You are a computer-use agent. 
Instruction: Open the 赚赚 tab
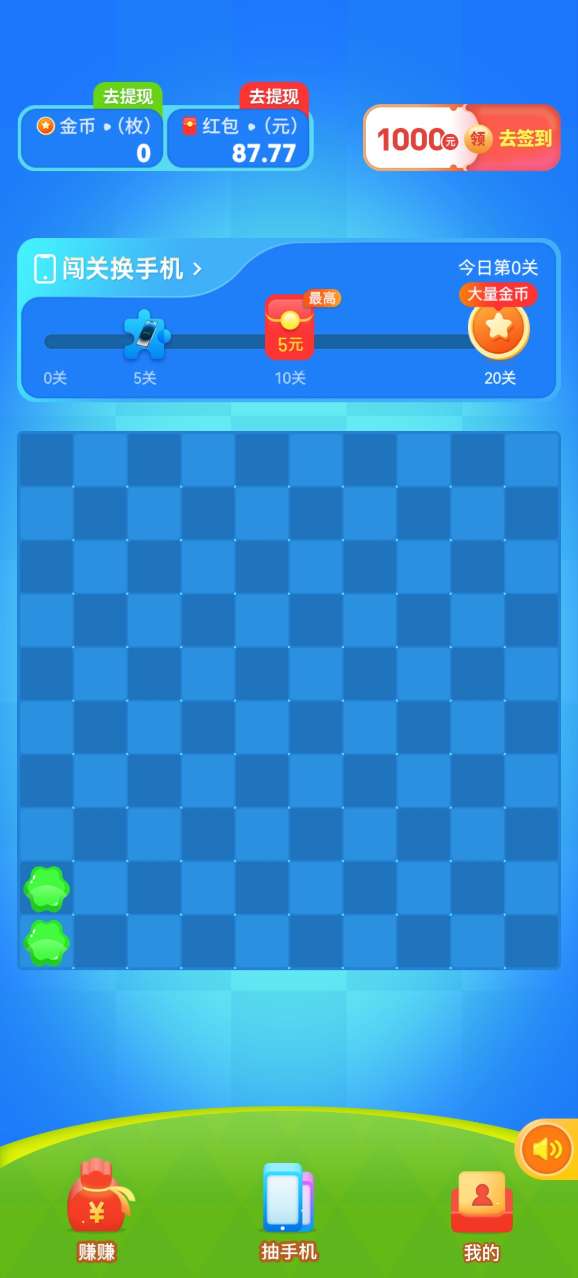tap(96, 1209)
